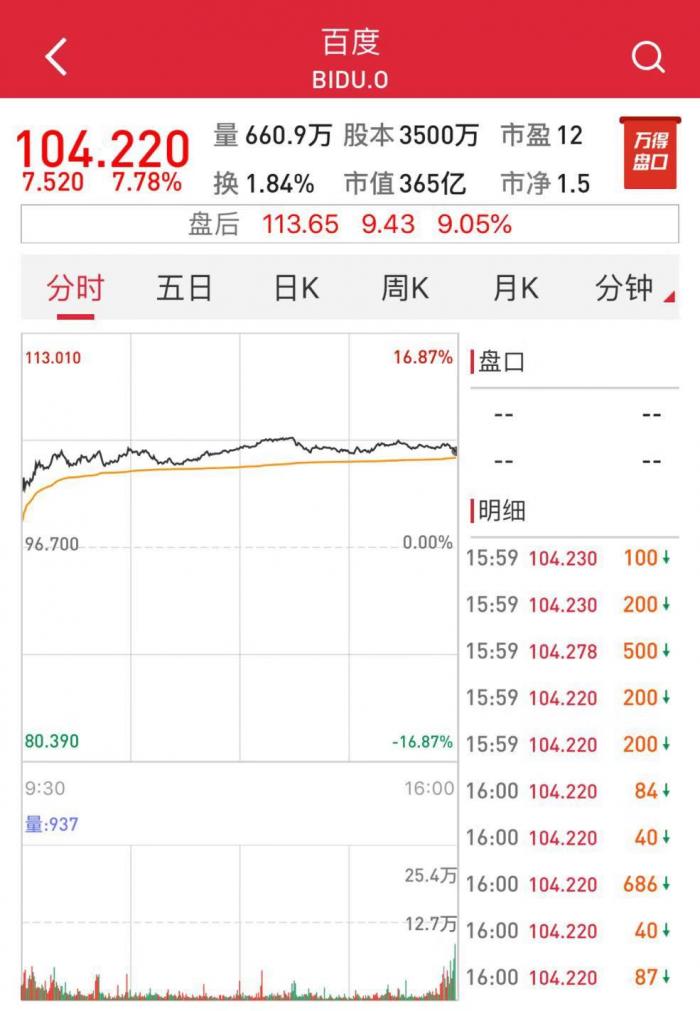The height and width of the screenshot is (1011, 700).
Task: Open the 万得盘口 red badge
Action: [x=649, y=153]
